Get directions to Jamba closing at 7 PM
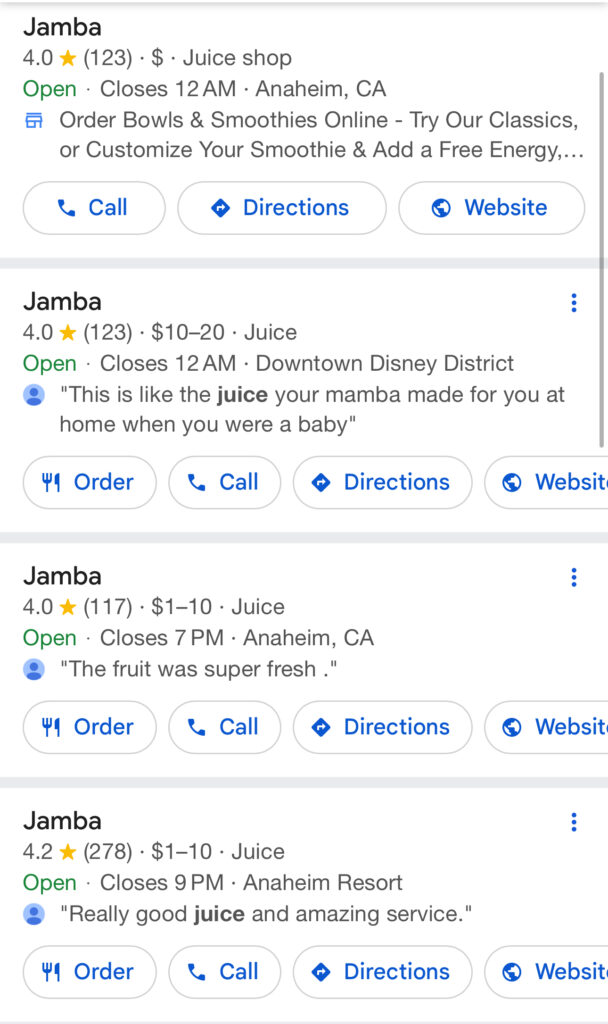 (382, 727)
